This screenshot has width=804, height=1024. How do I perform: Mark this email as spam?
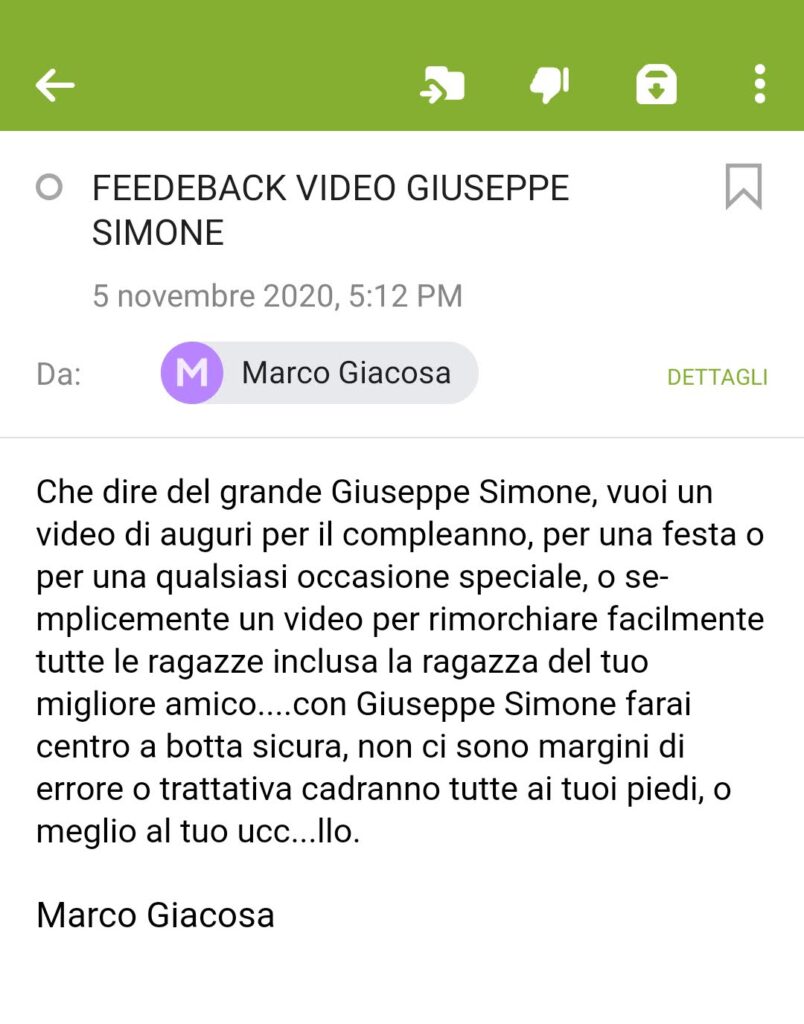[x=549, y=85]
